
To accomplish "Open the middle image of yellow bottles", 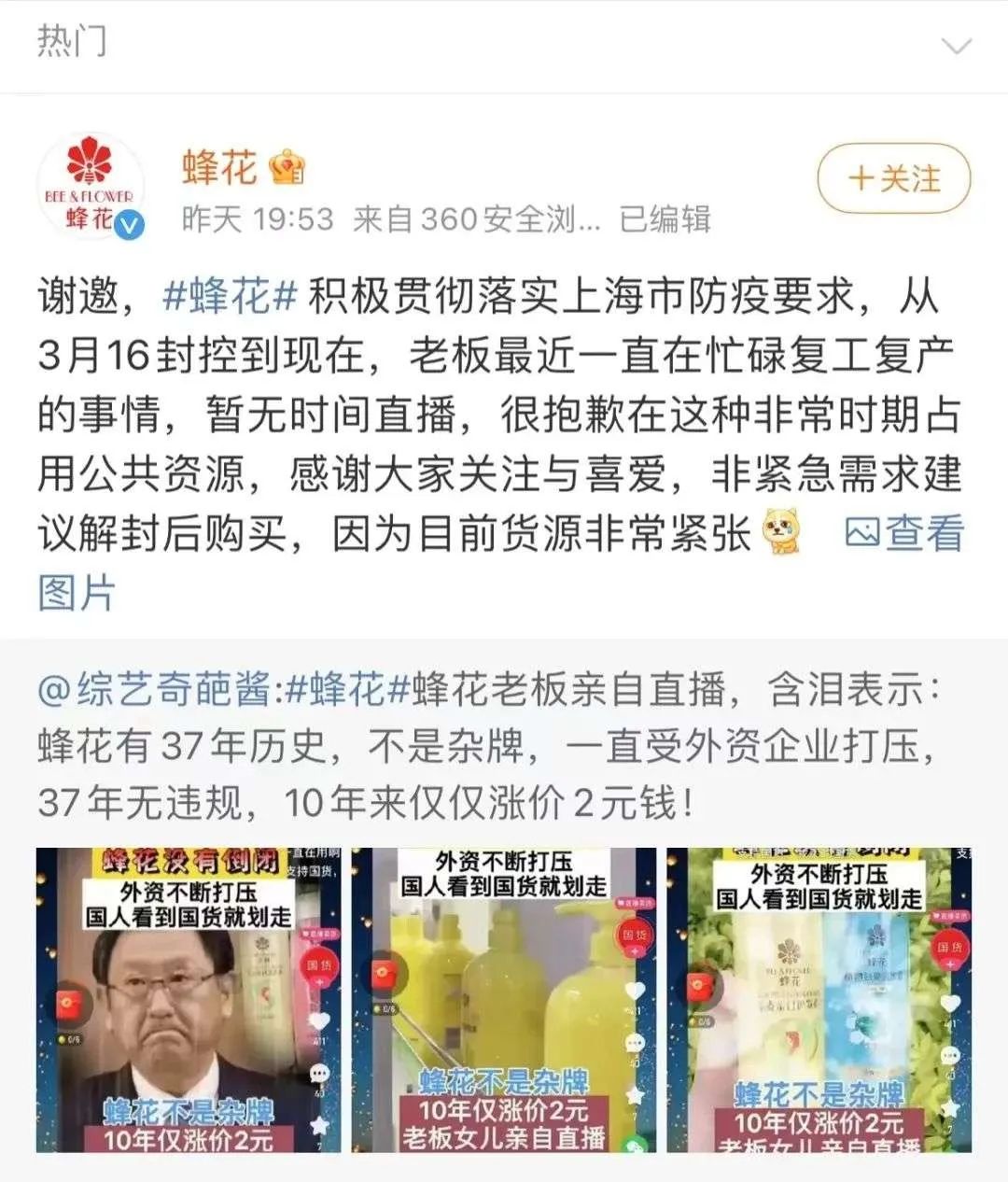I will pos(503,999).
